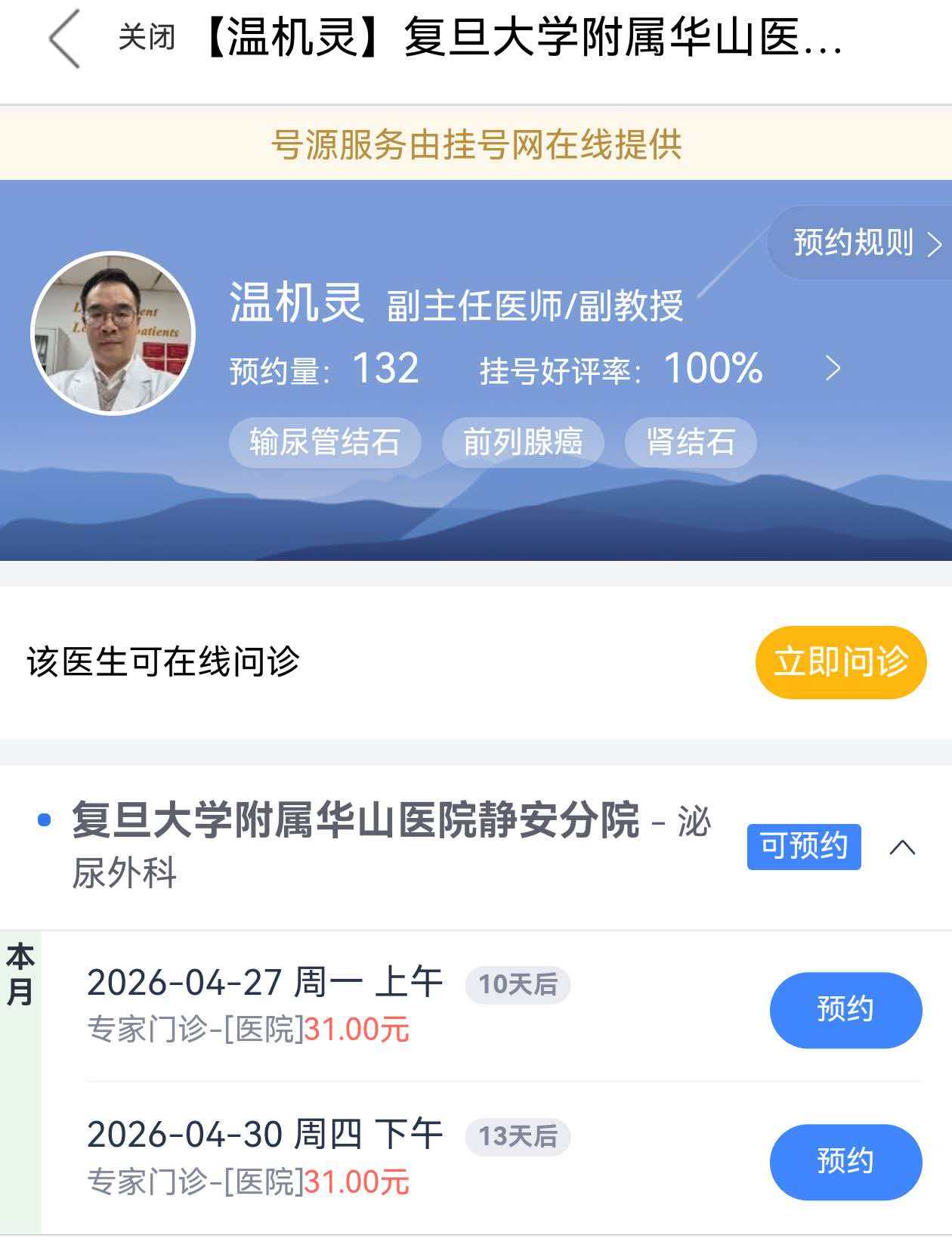The width and height of the screenshot is (952, 1242).
Task: Tap 关闭 to close the page
Action: pos(147,37)
